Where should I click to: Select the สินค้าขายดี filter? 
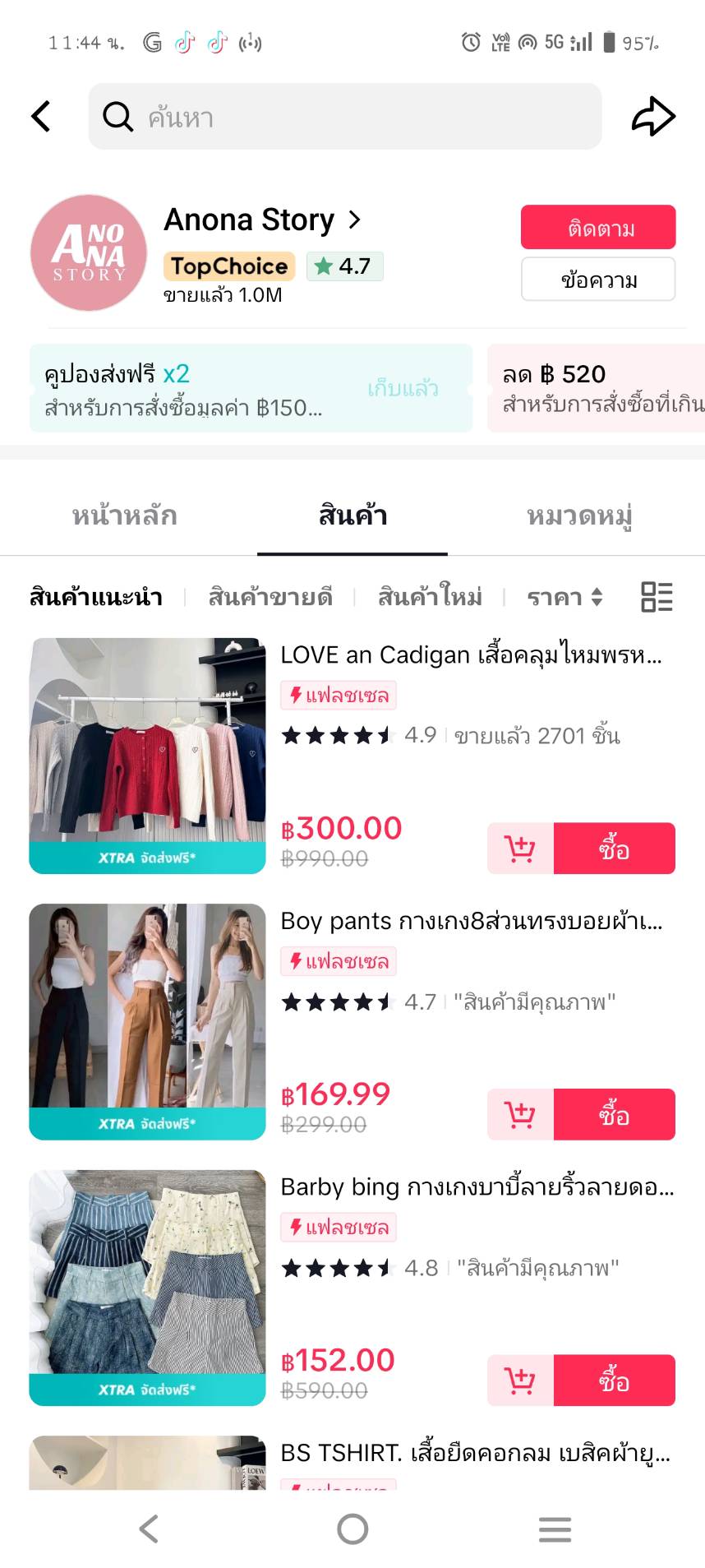point(270,597)
